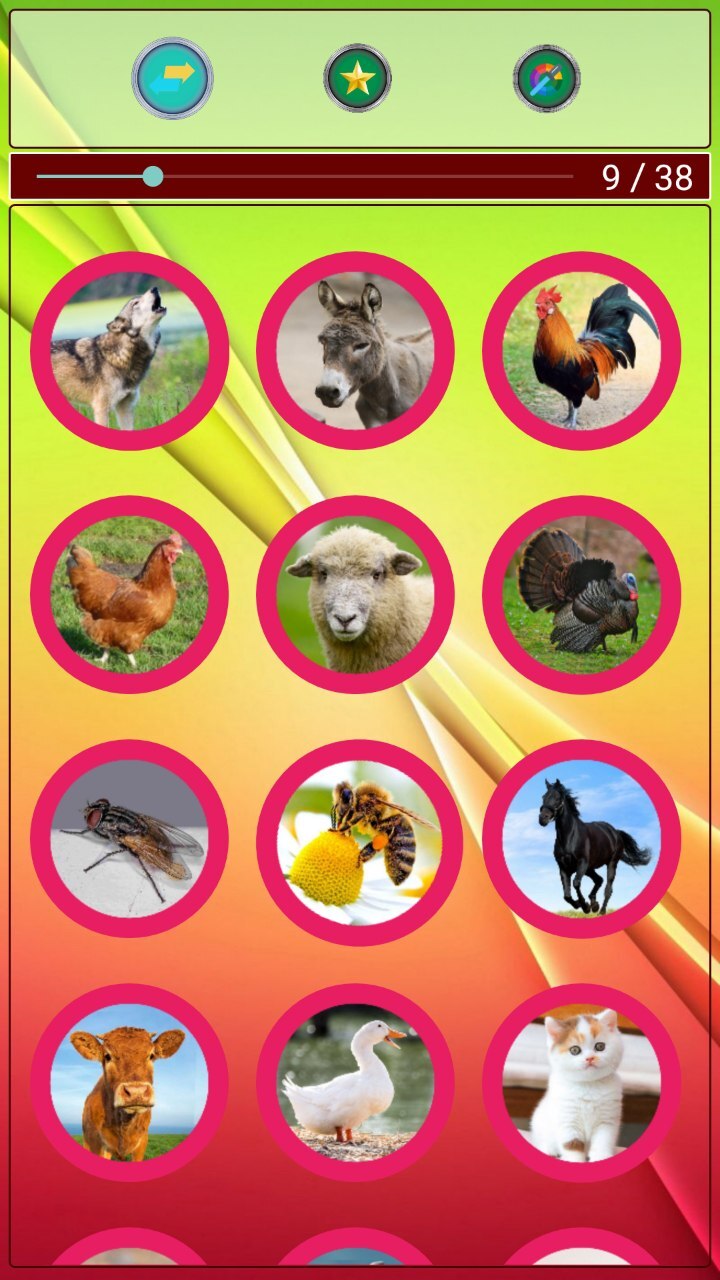
Task: Tap the brown hen picture
Action: coord(129,595)
